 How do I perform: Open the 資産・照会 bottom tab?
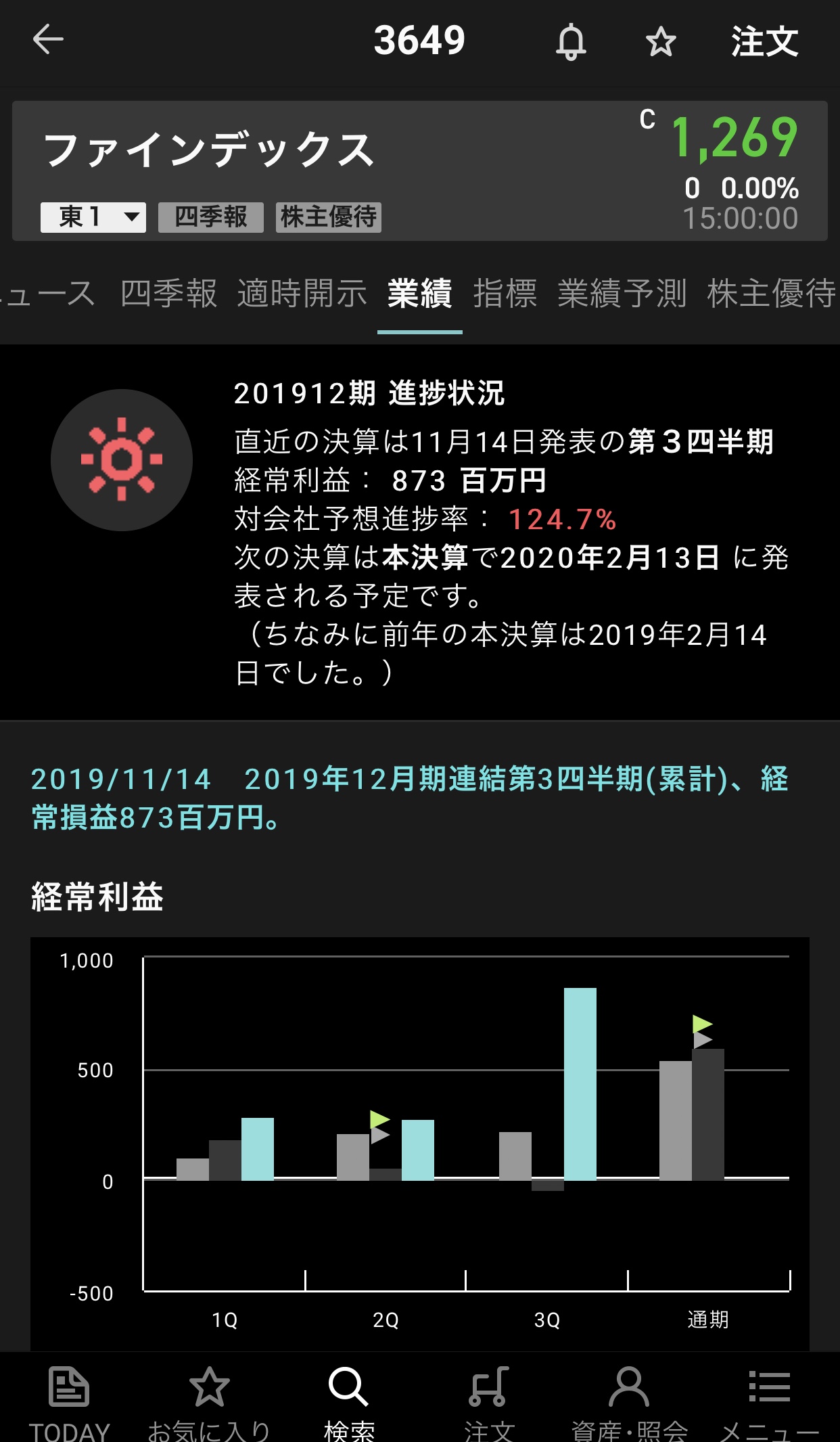(629, 1402)
